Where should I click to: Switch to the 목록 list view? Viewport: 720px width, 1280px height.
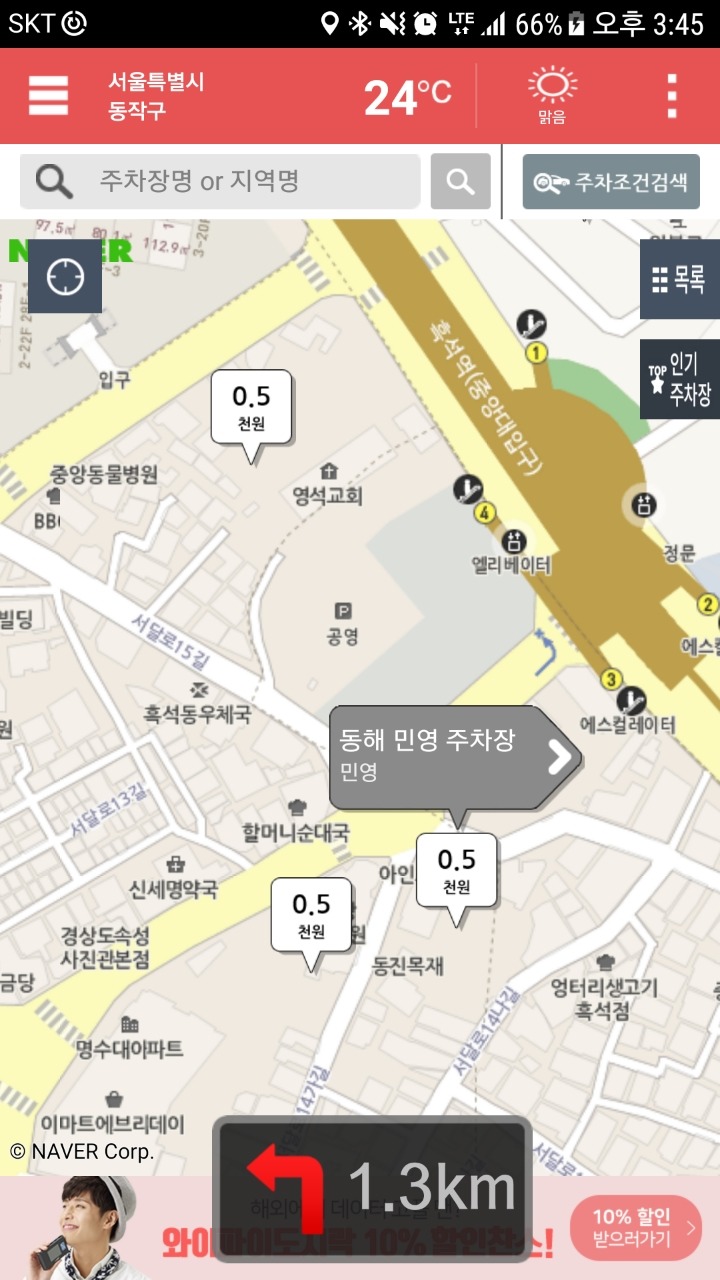coord(680,280)
